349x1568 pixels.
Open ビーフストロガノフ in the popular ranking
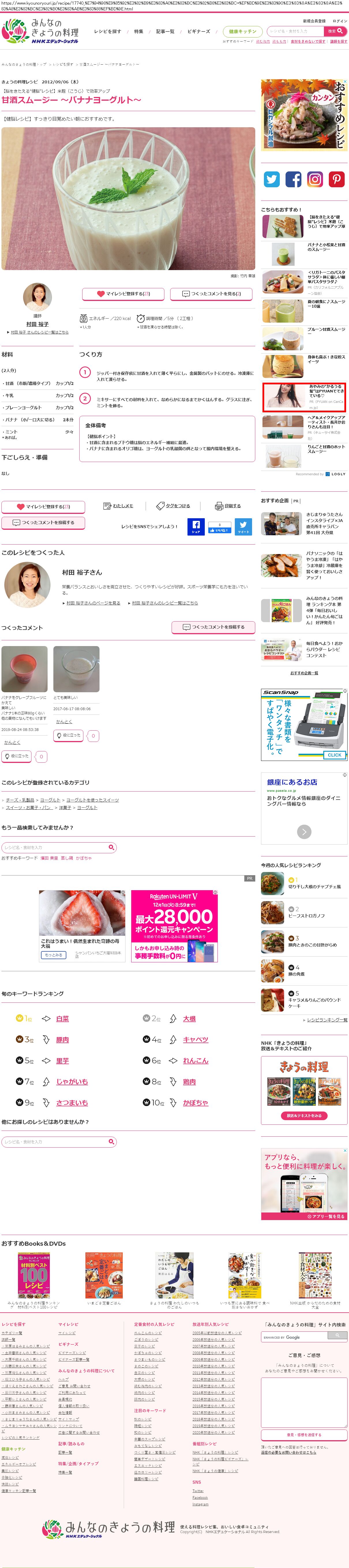tap(306, 916)
